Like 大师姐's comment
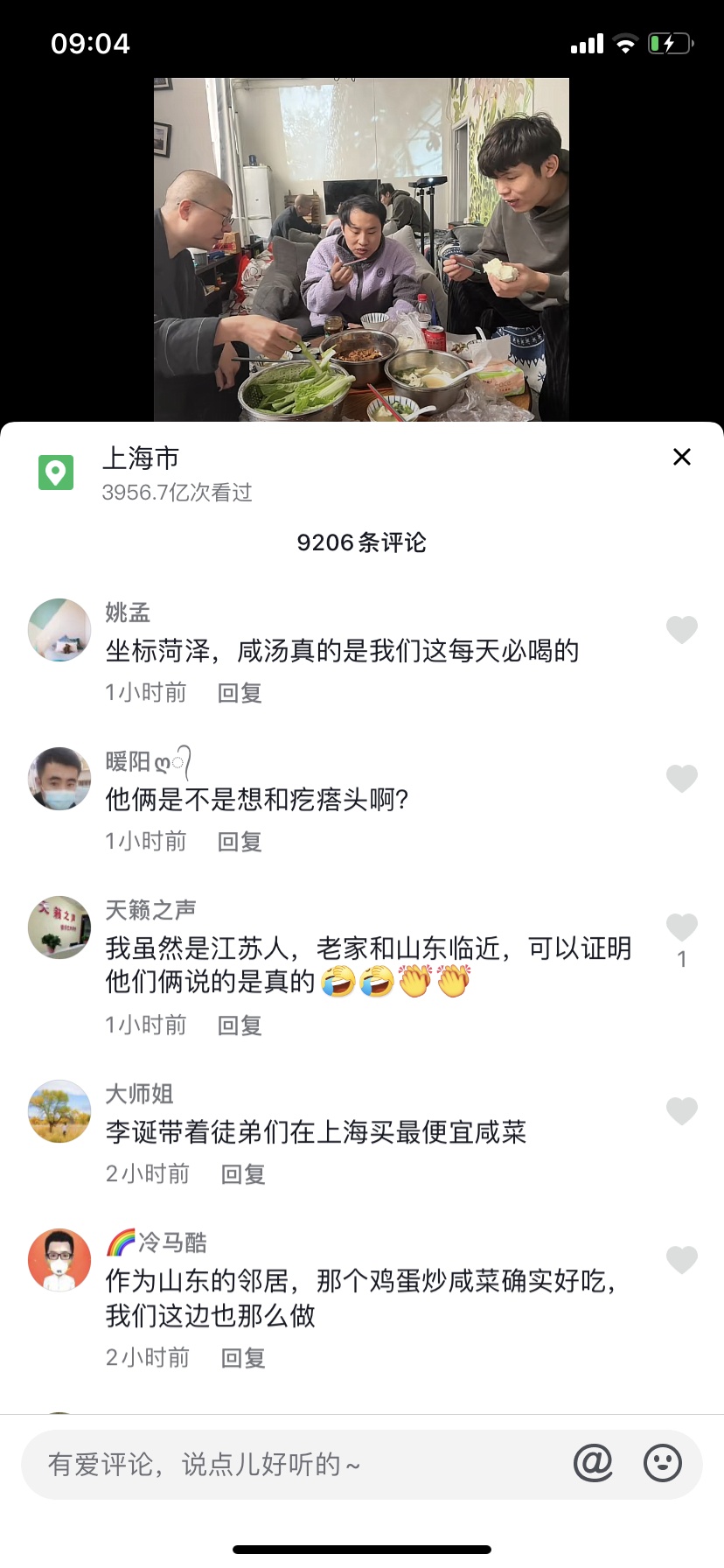Image resolution: width=724 pixels, height=1568 pixels. click(x=682, y=1110)
